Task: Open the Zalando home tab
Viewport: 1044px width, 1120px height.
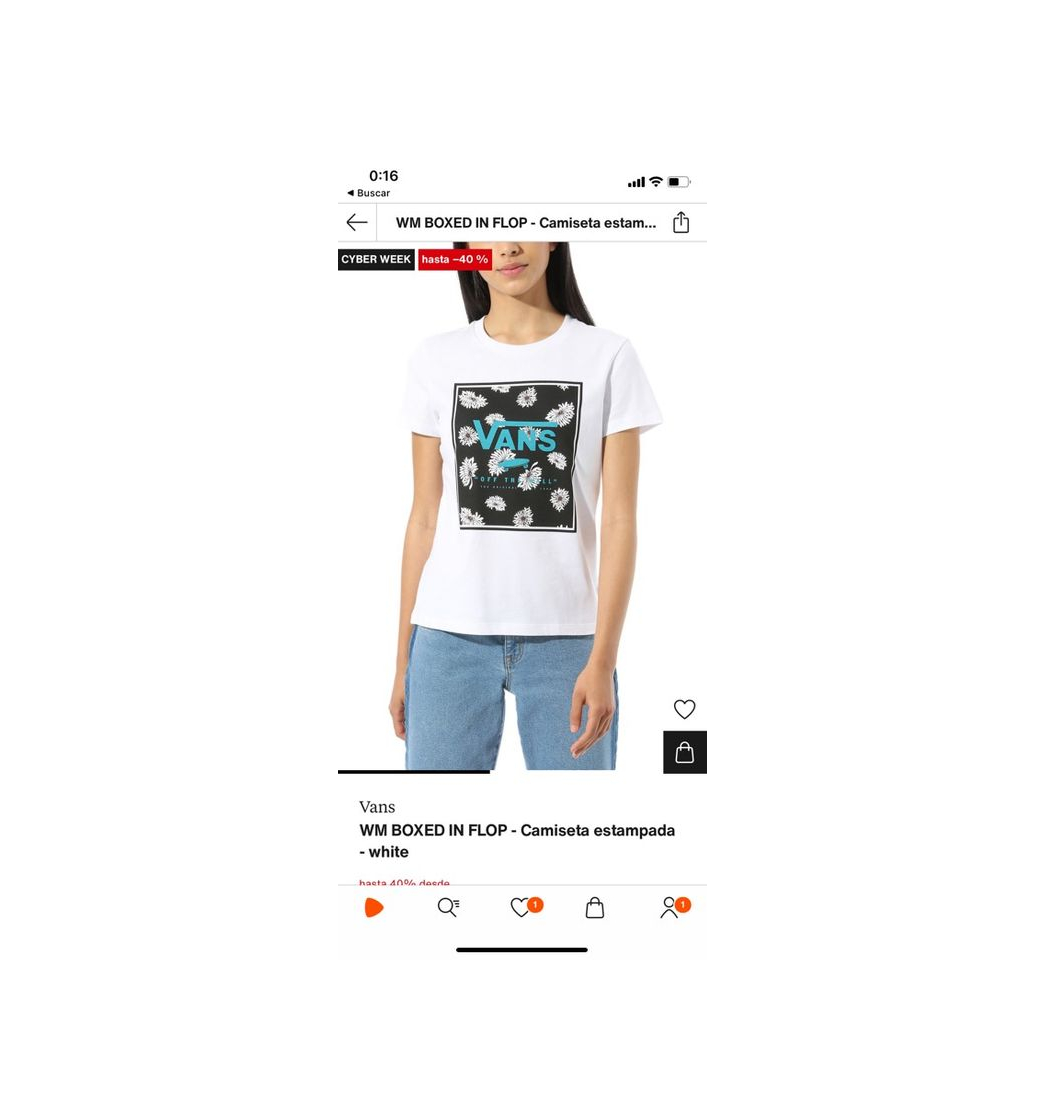Action: [x=374, y=907]
